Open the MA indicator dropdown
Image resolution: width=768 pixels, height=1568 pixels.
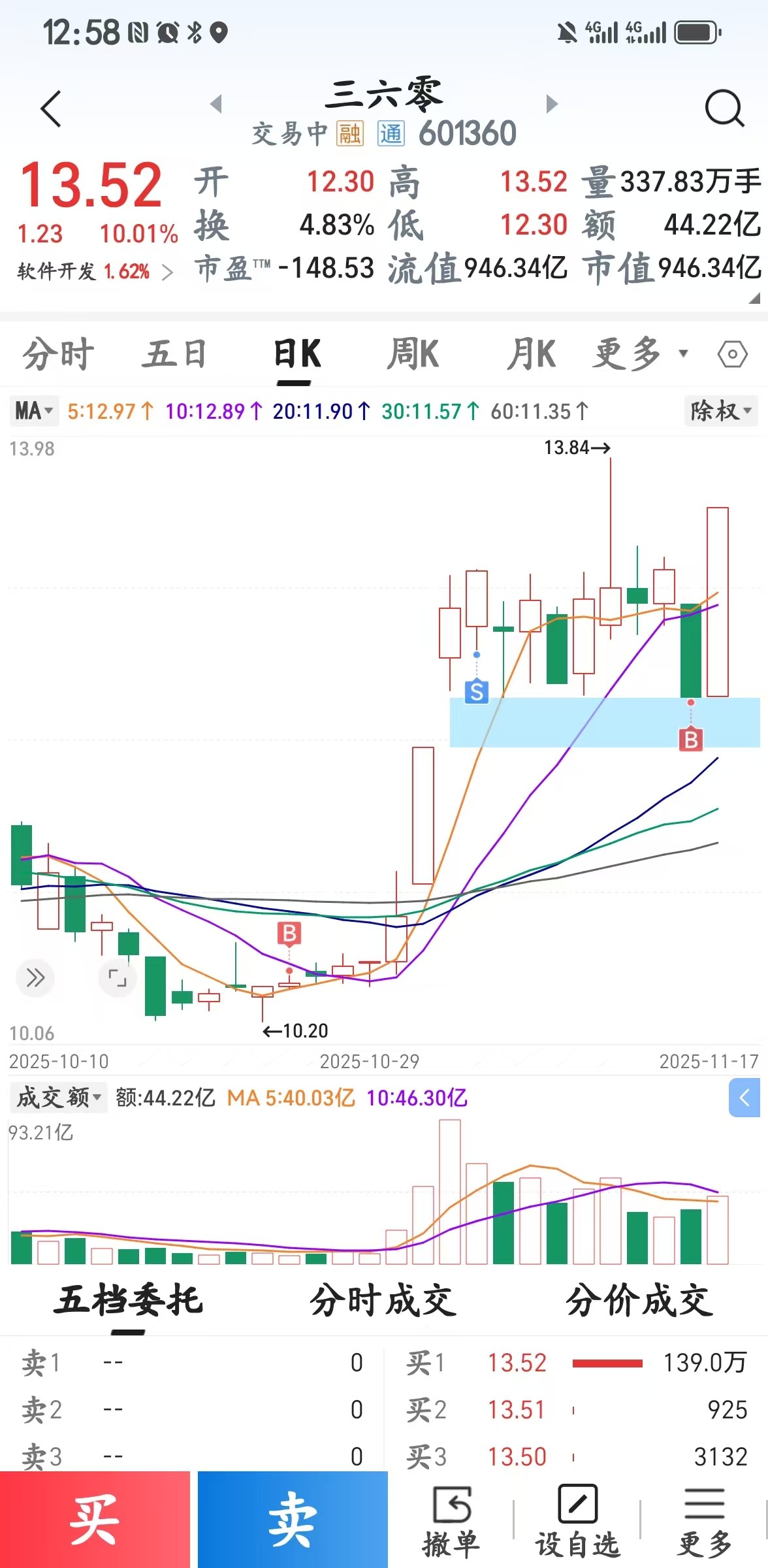(34, 411)
